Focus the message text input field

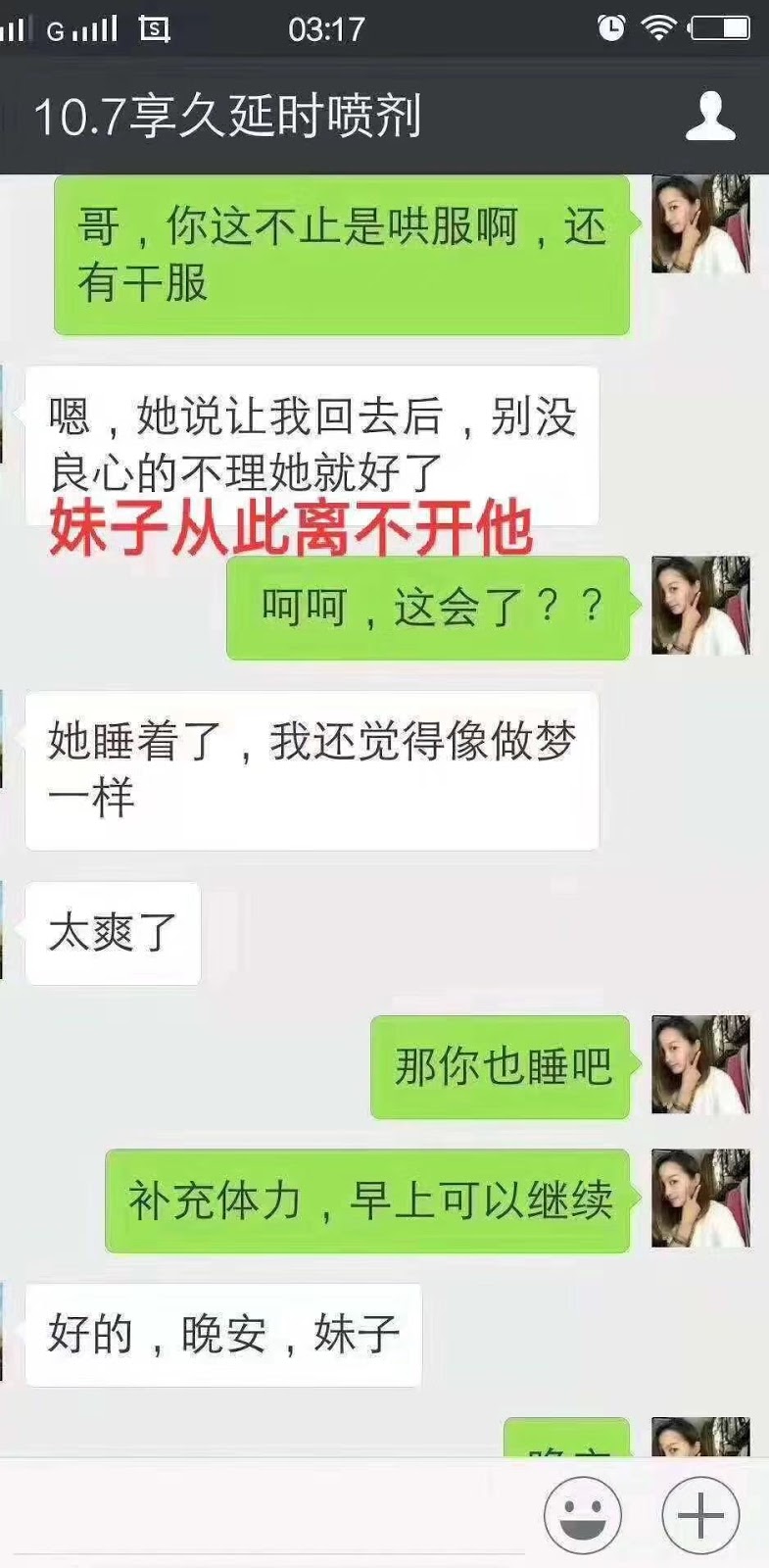[x=264, y=1515]
